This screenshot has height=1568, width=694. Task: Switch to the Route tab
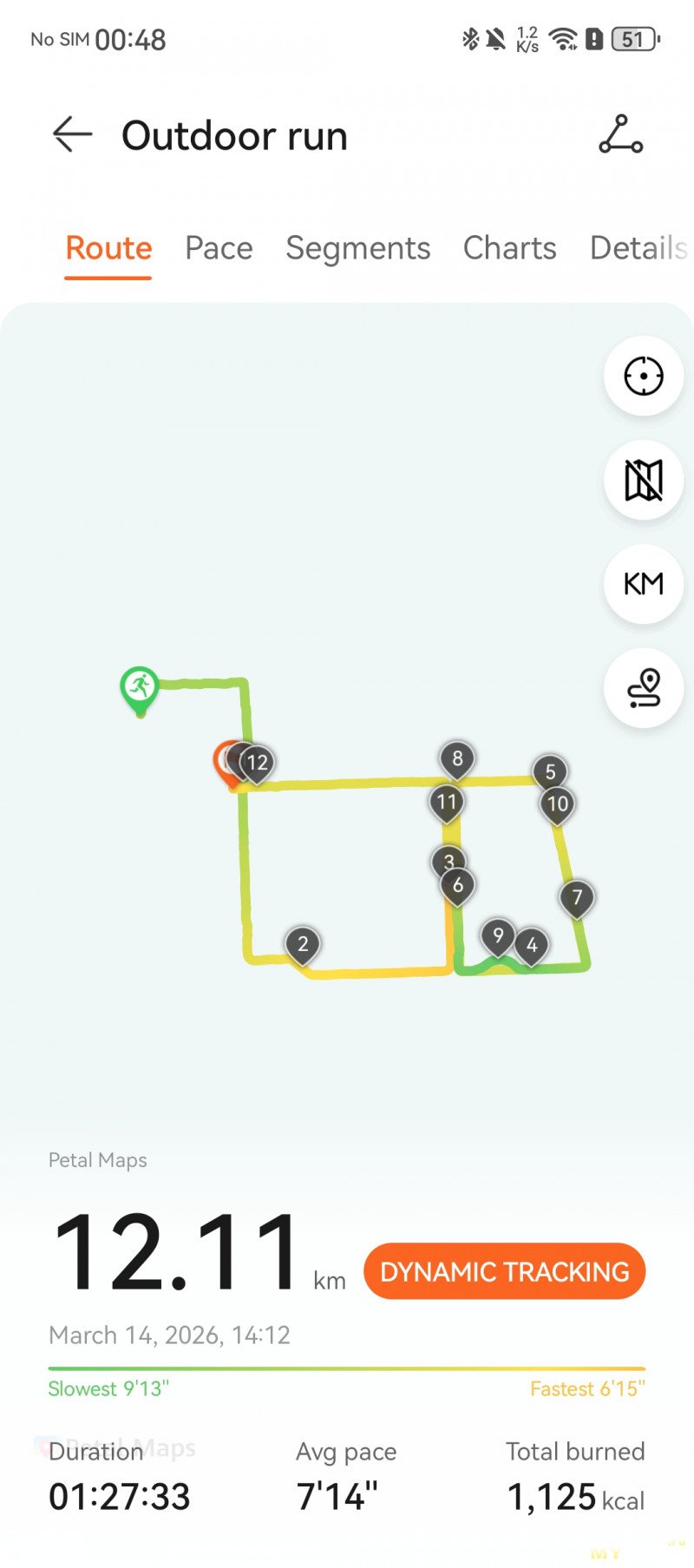click(x=108, y=248)
